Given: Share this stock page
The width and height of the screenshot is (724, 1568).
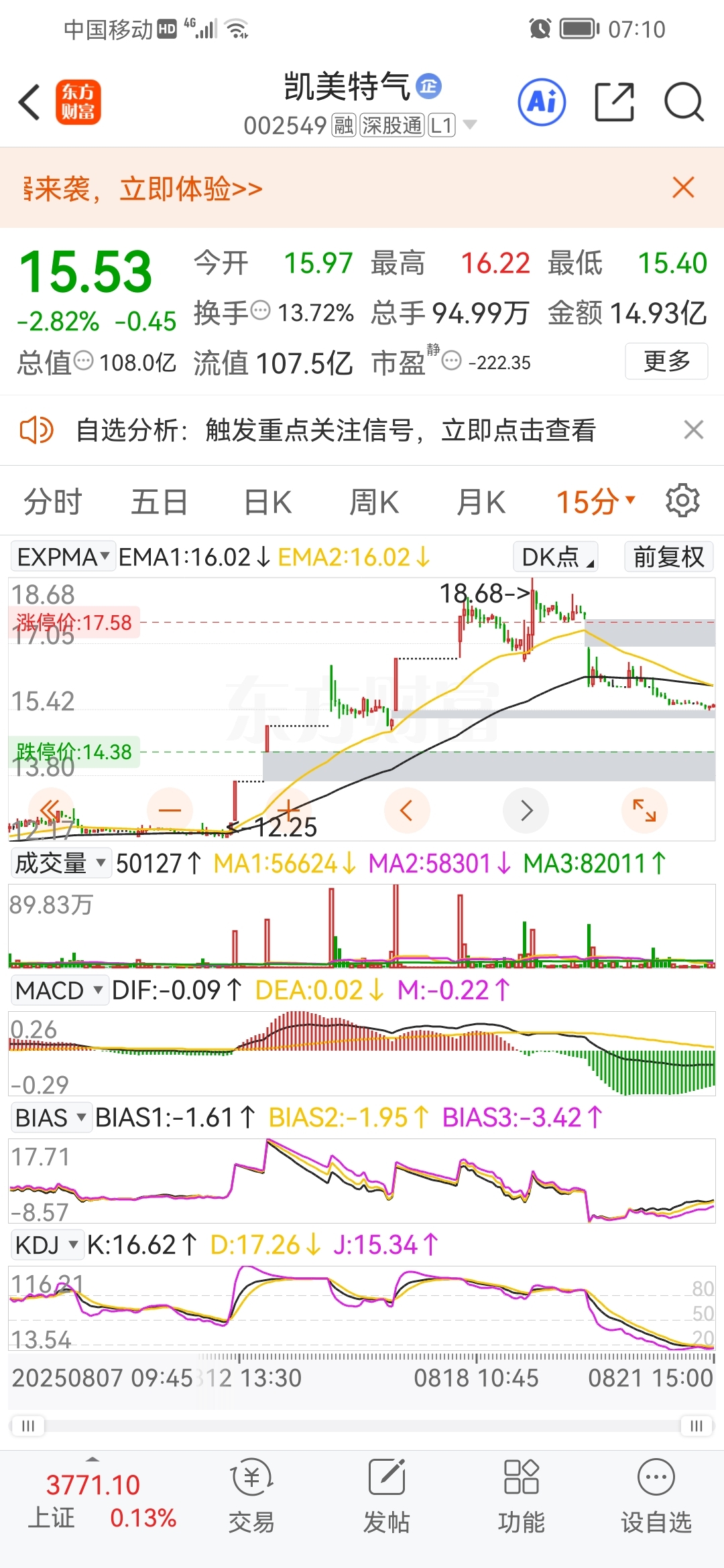Looking at the screenshot, I should (614, 103).
